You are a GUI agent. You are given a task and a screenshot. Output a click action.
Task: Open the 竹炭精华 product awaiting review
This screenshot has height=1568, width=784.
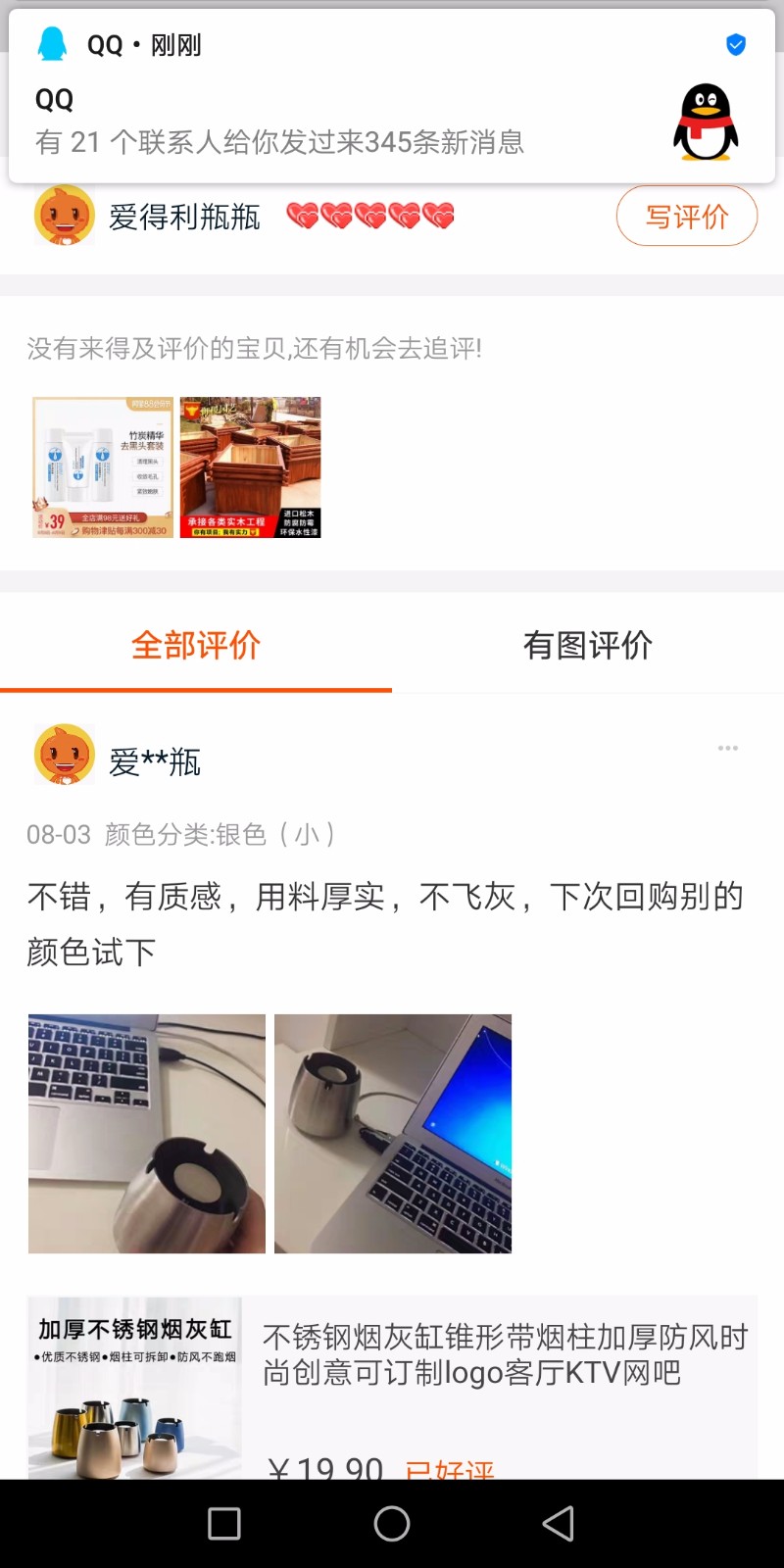point(103,467)
